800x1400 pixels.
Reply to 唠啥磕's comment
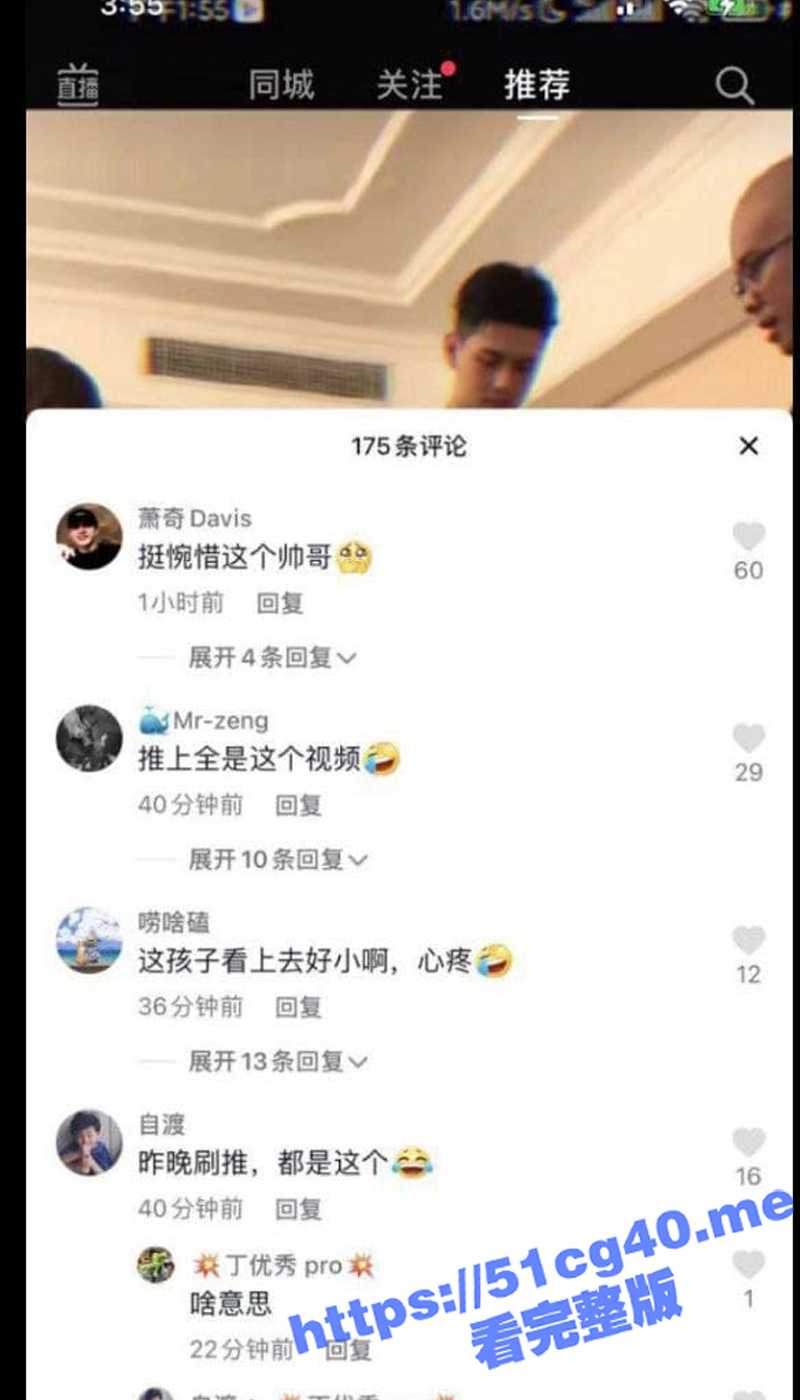[298, 1007]
